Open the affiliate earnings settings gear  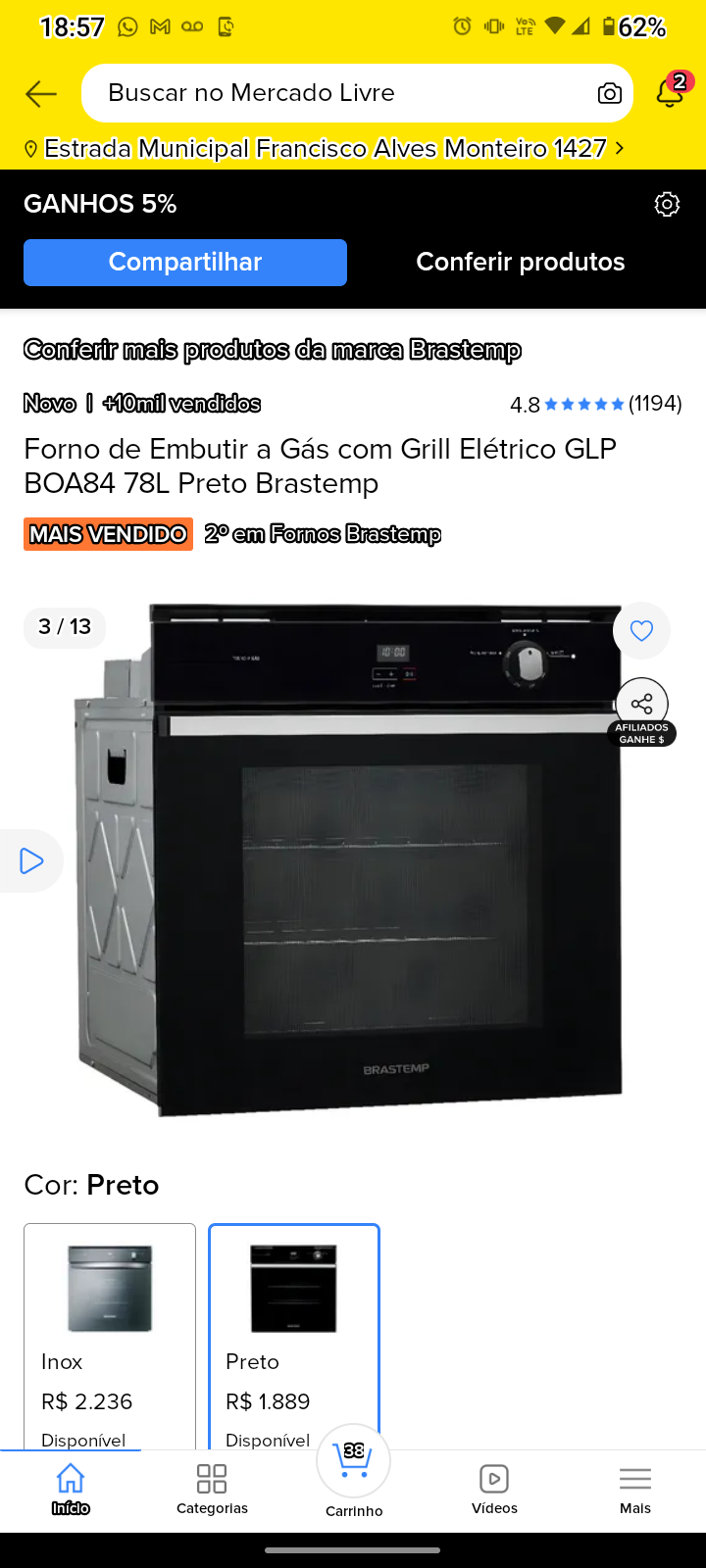click(x=667, y=204)
